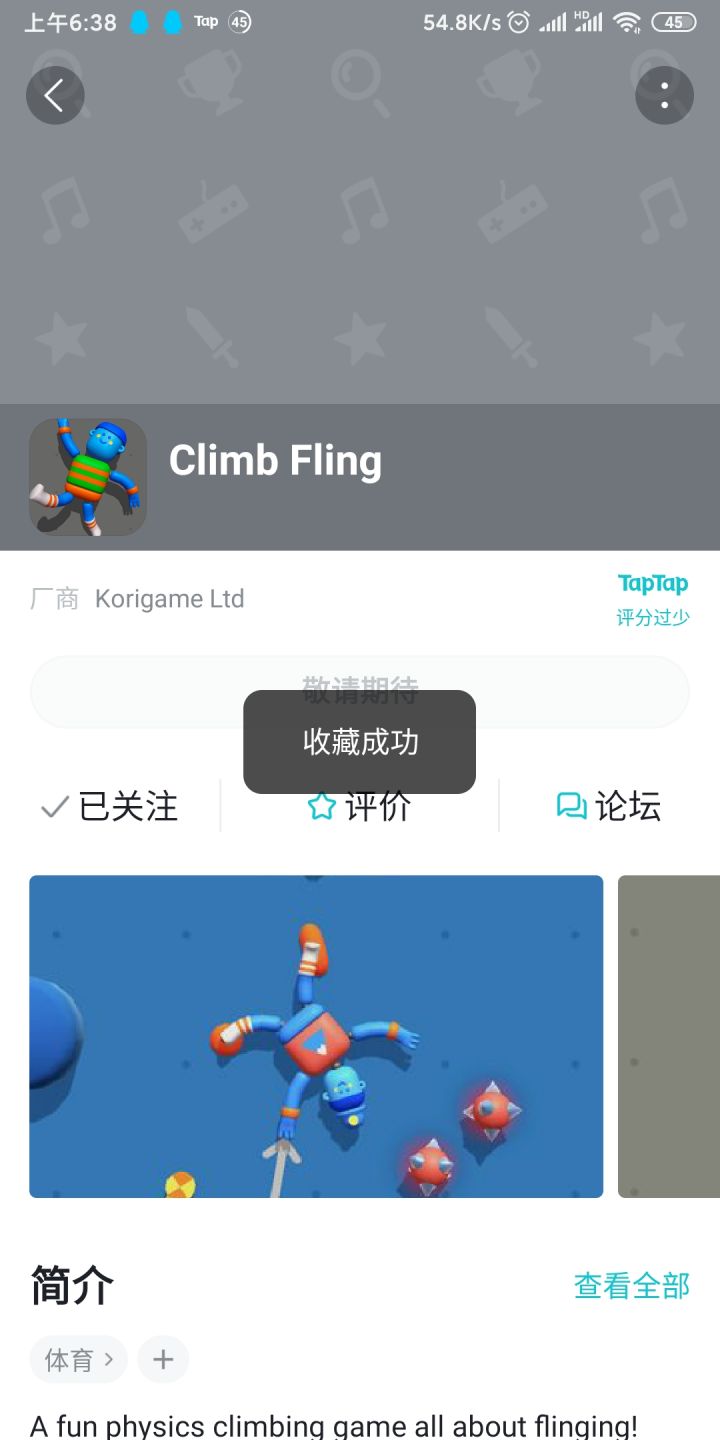Tap the star icon beside 评价

(320, 805)
